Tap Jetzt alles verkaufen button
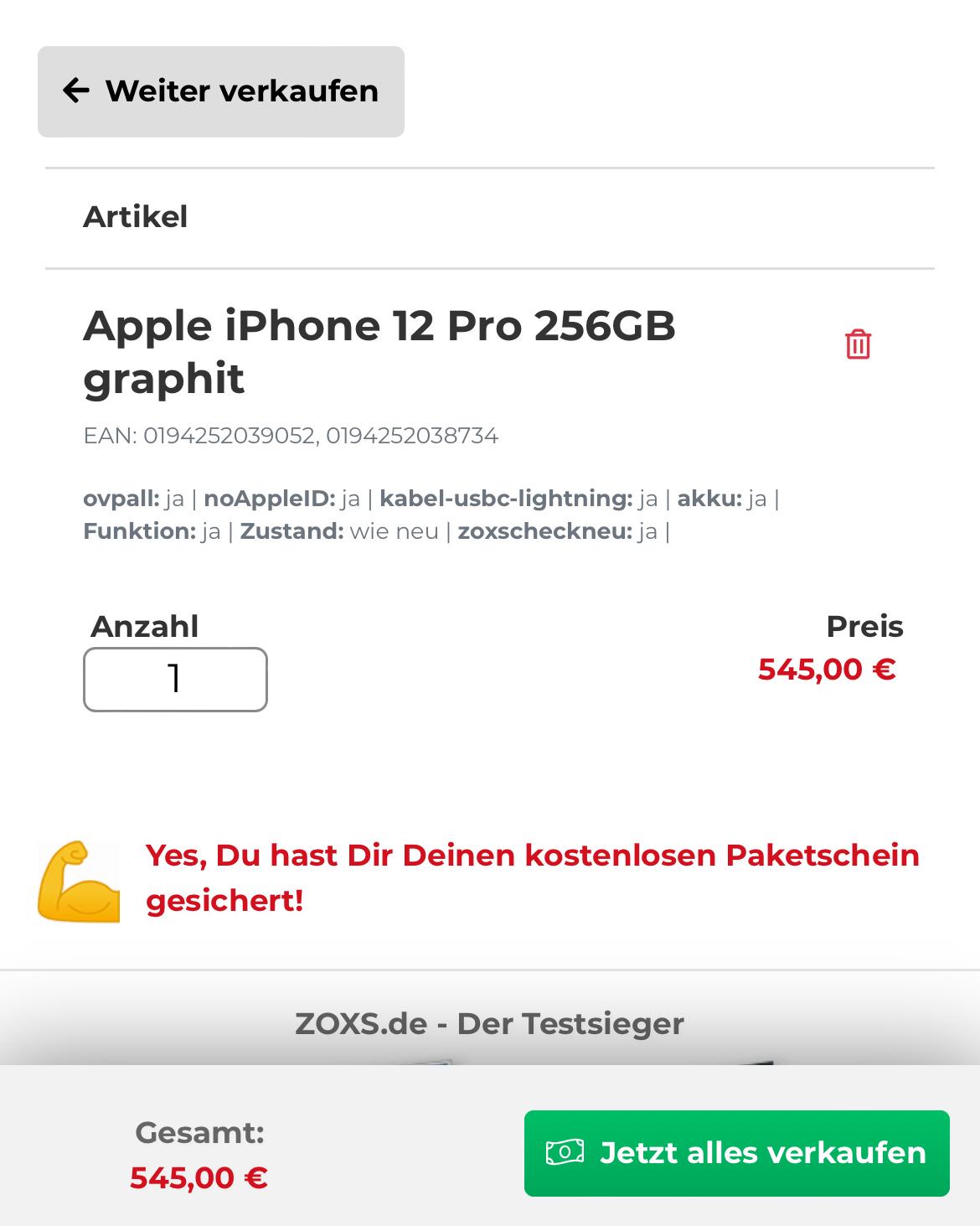 click(x=736, y=1153)
